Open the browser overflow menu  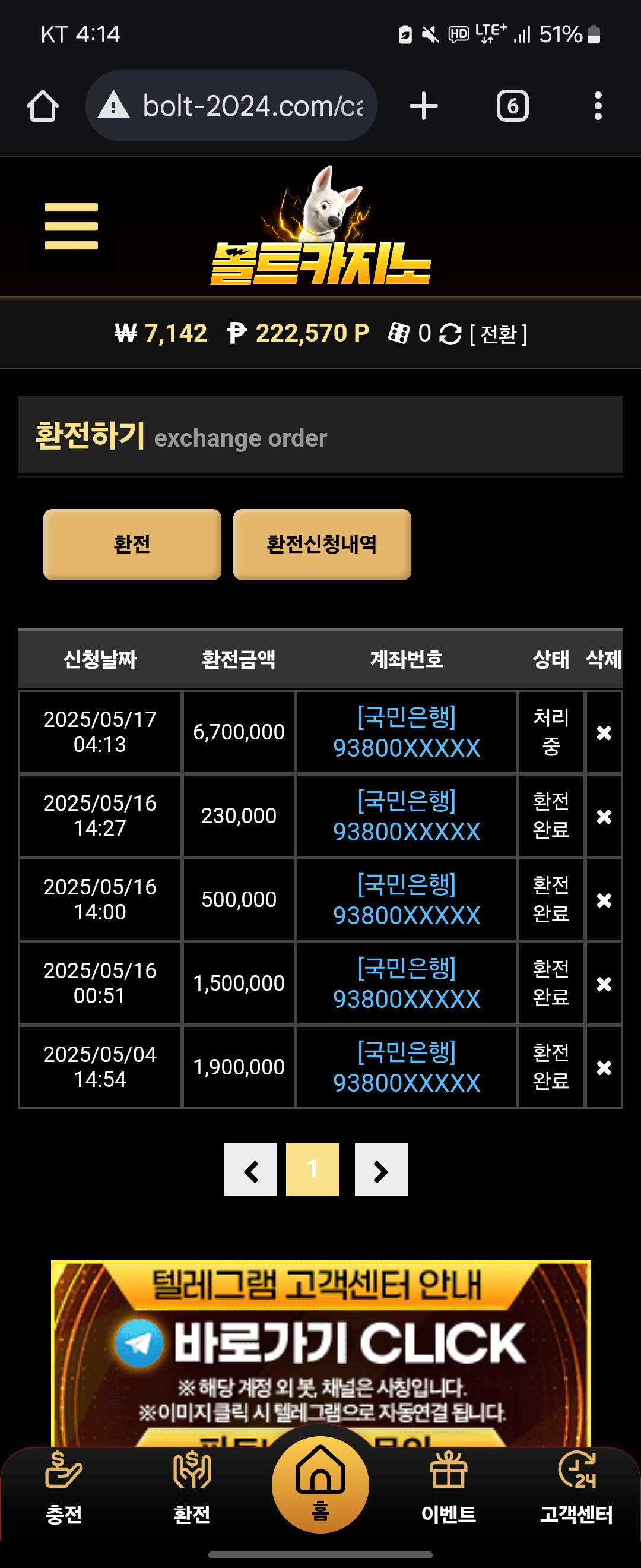[x=598, y=106]
